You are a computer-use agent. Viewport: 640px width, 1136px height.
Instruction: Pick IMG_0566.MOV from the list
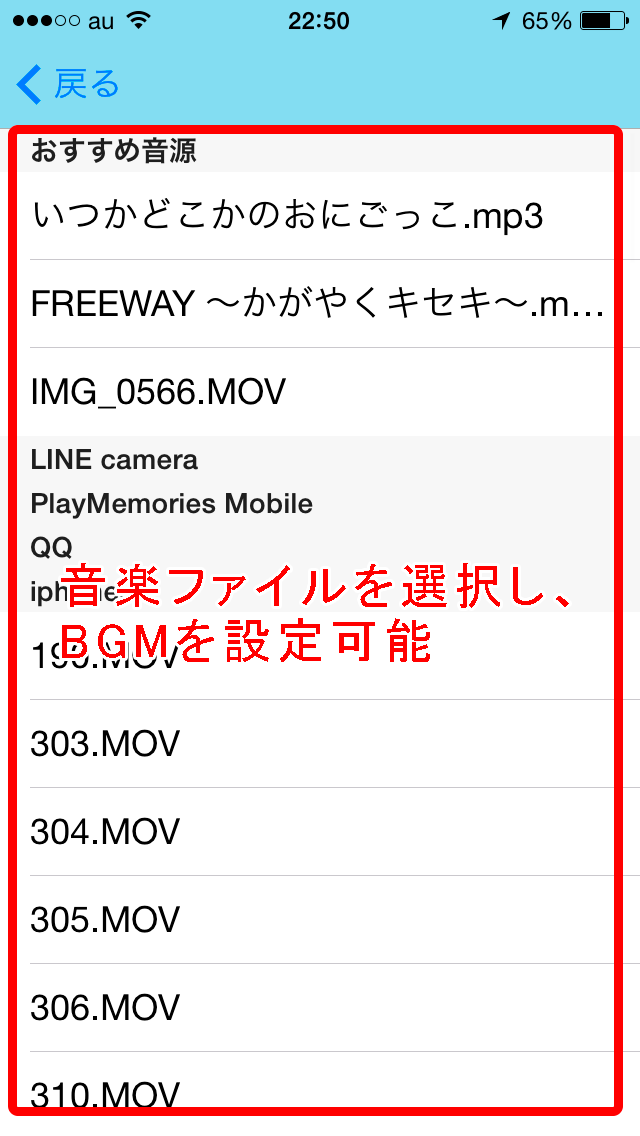(x=320, y=392)
